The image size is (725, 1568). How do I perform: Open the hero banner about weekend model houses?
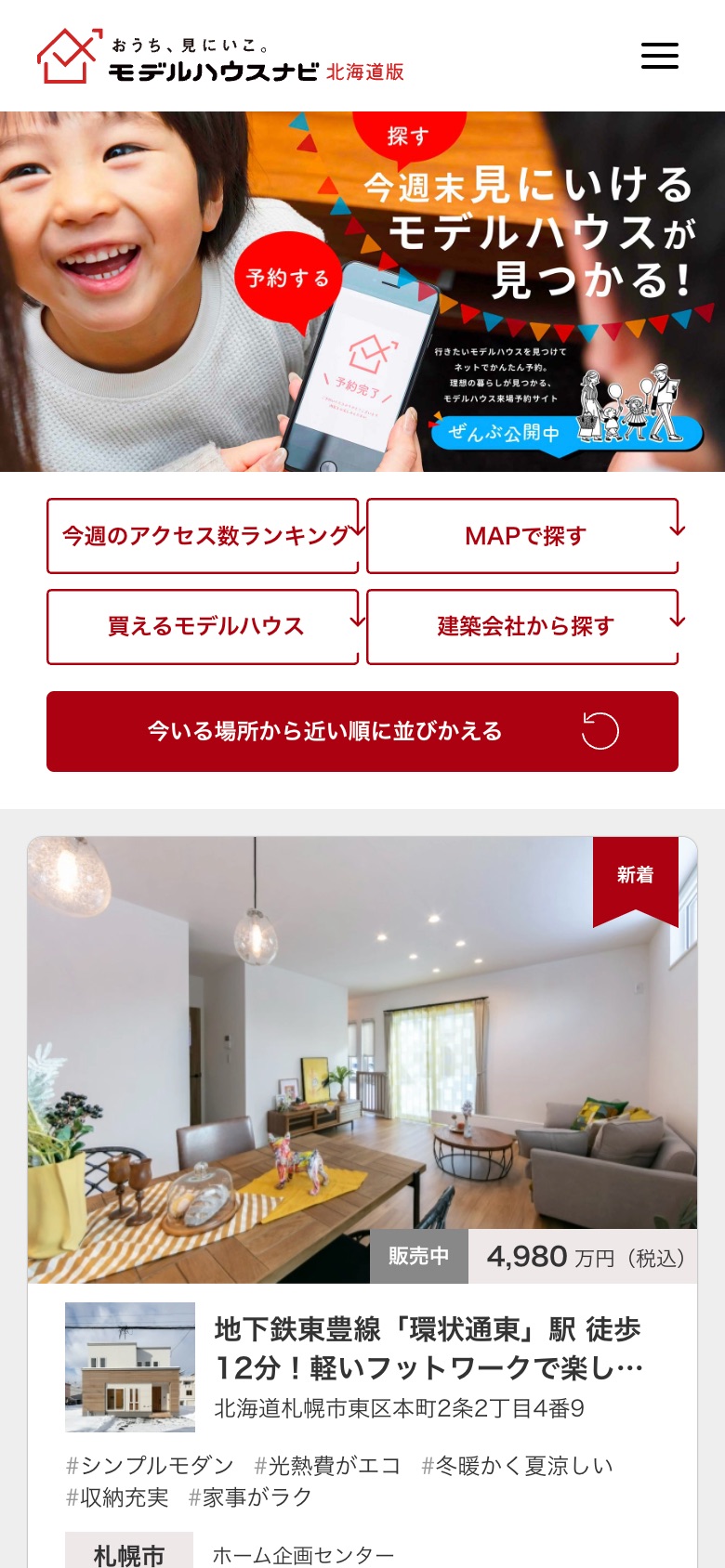click(x=362, y=292)
